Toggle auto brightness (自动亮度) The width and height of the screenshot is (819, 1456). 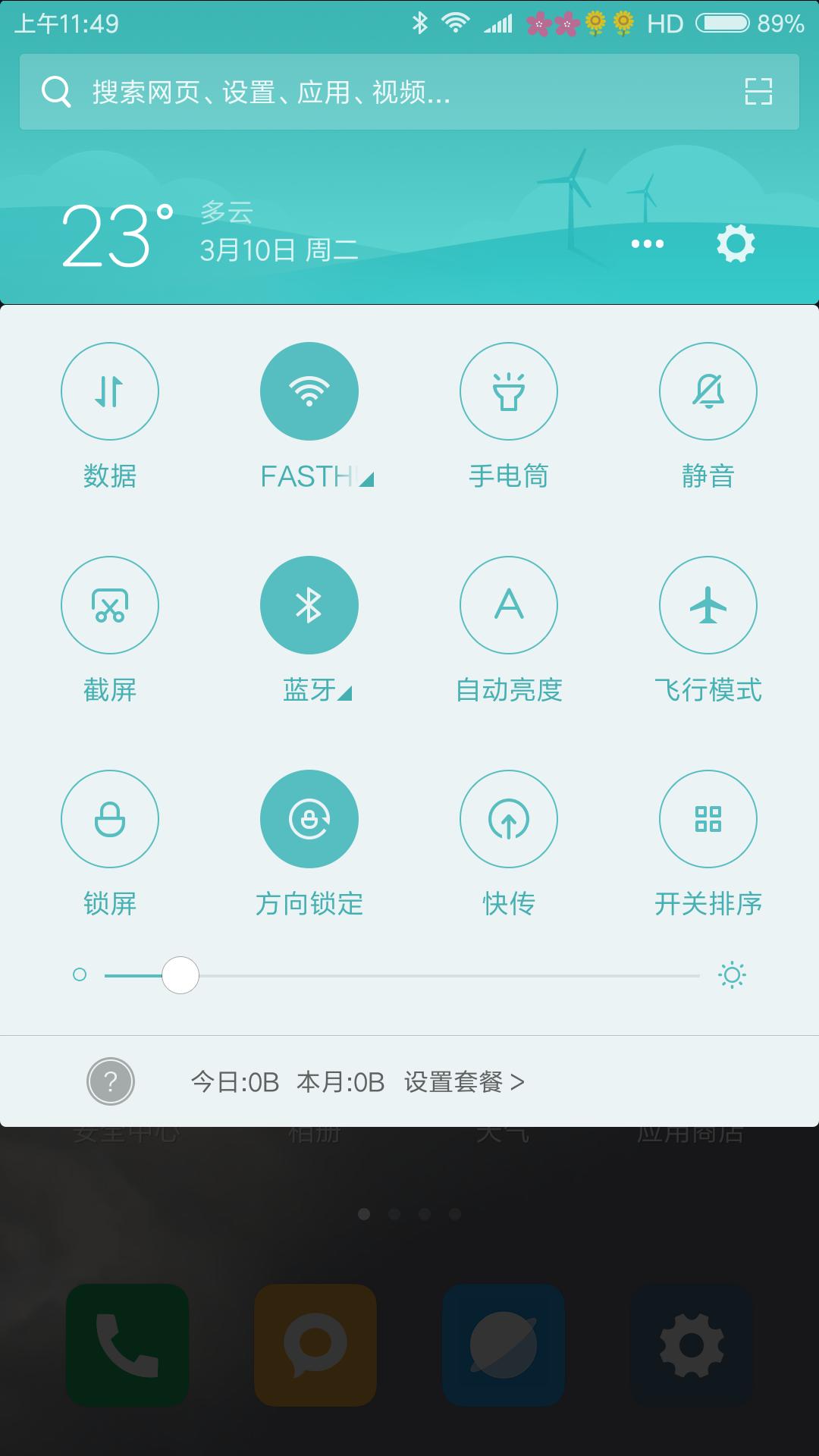pos(509,605)
